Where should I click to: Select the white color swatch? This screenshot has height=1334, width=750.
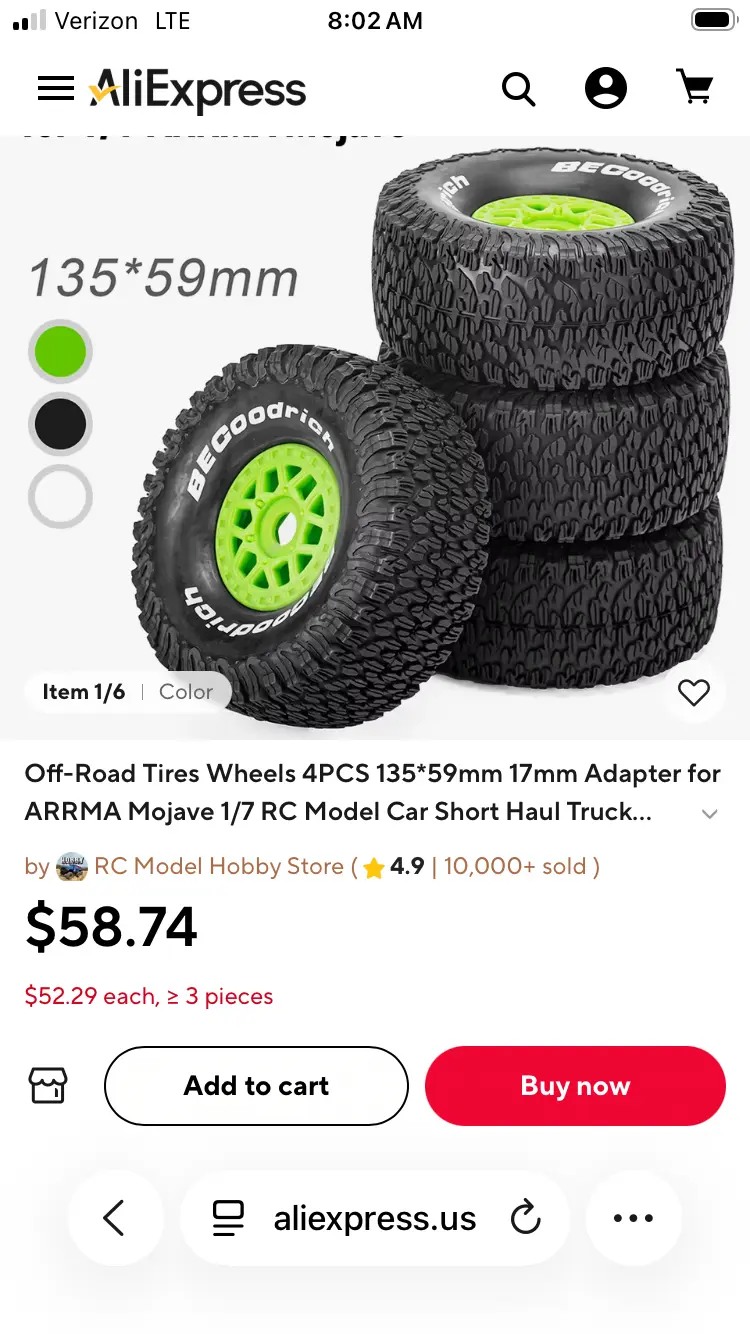pyautogui.click(x=60, y=497)
